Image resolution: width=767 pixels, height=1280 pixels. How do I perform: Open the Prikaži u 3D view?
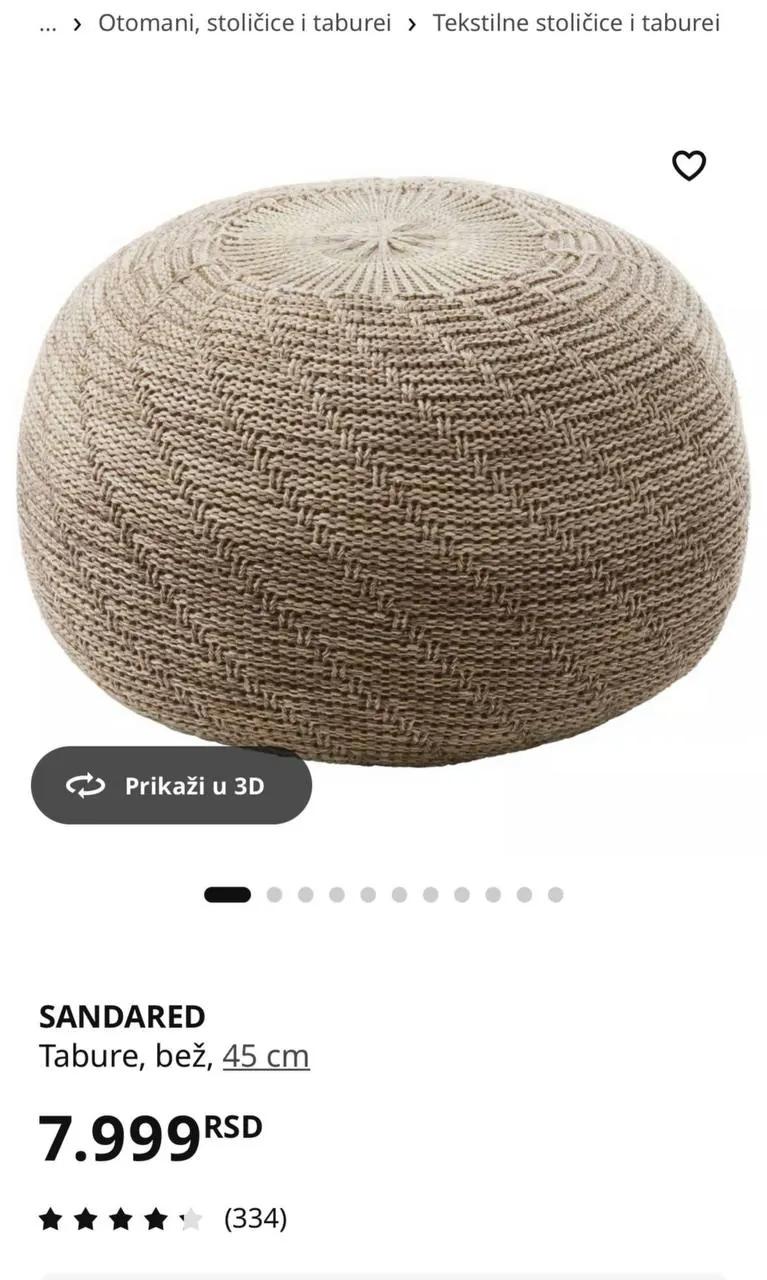click(x=171, y=786)
